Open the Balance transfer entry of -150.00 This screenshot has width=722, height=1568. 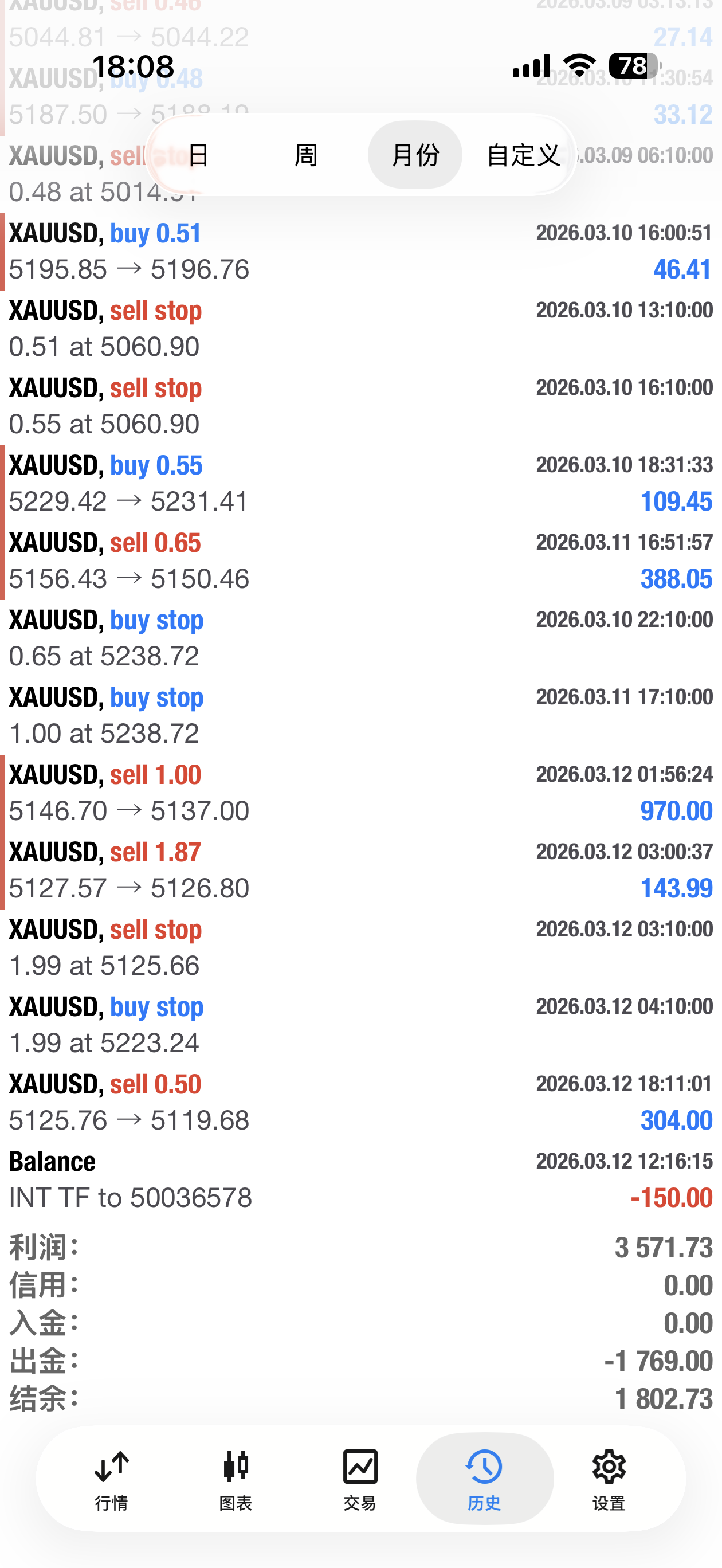click(360, 1179)
